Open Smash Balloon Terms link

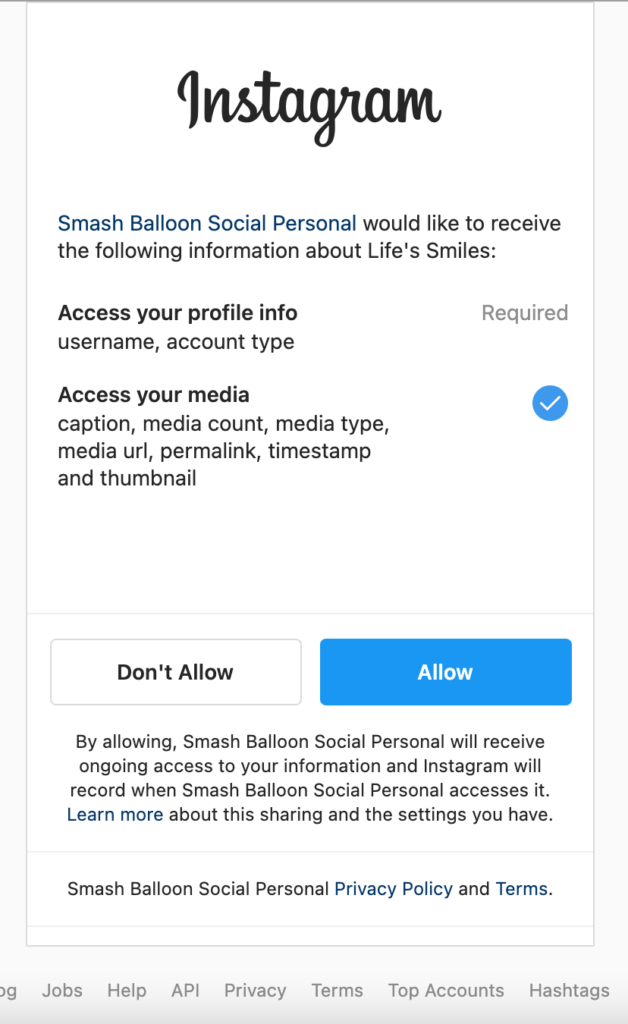click(x=521, y=888)
